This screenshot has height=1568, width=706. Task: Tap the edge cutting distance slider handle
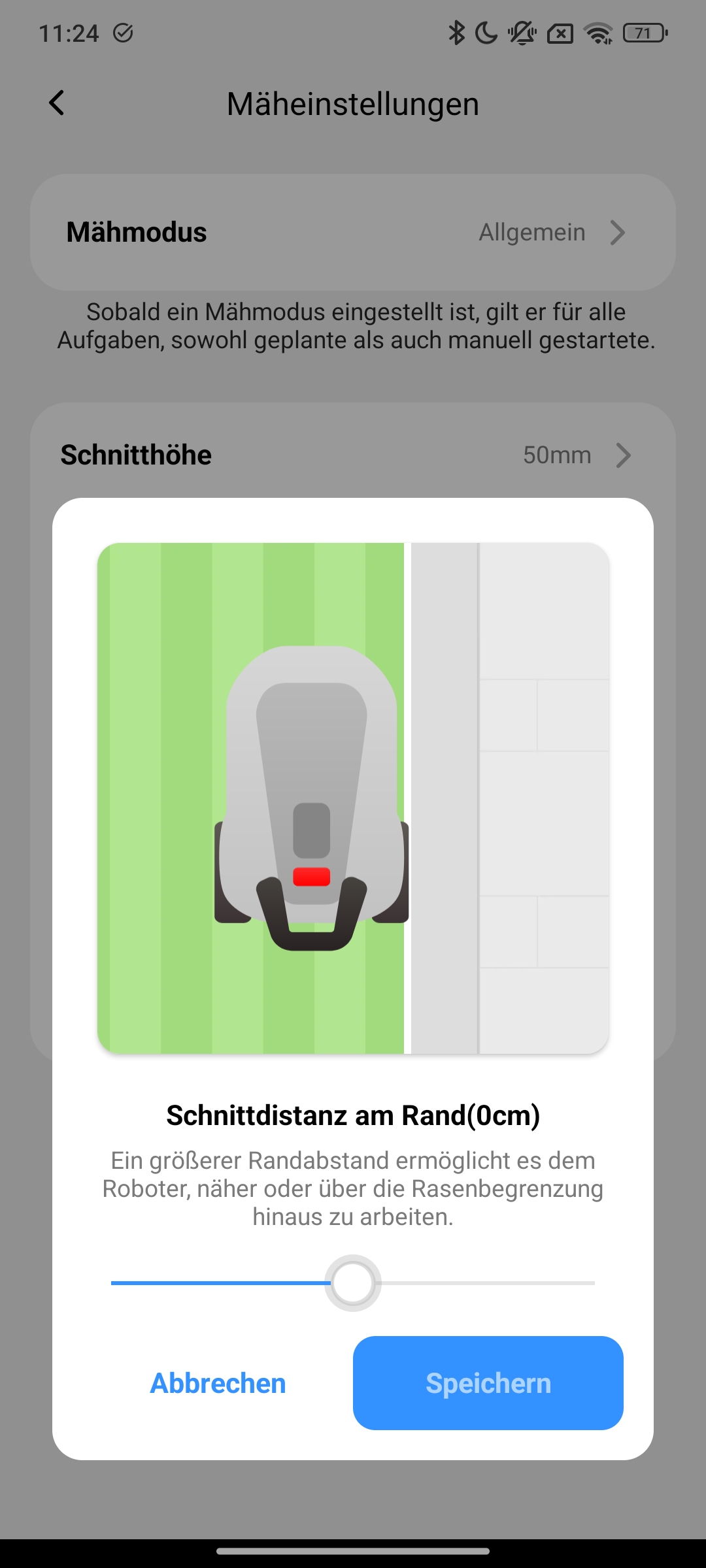coord(353,1282)
